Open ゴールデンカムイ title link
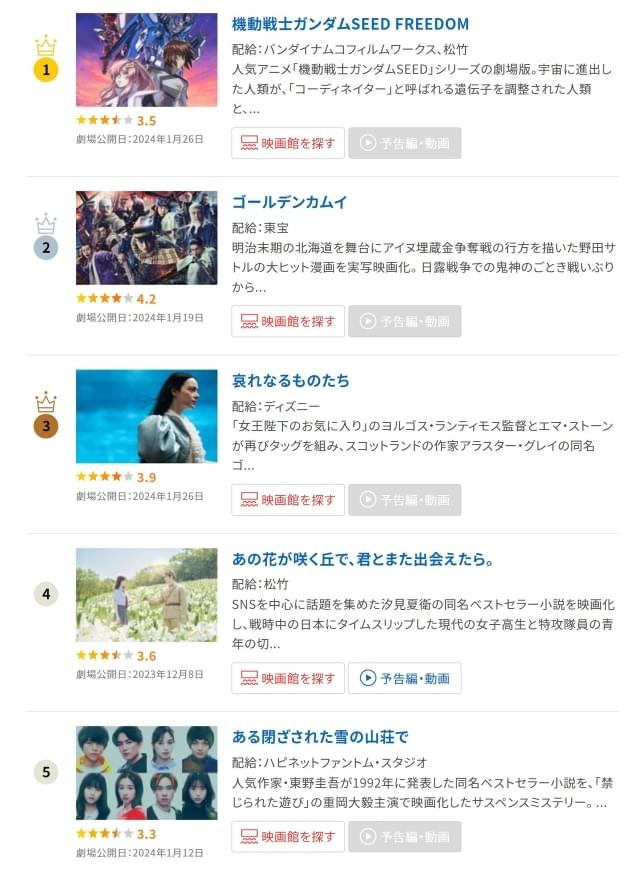 coord(290,202)
